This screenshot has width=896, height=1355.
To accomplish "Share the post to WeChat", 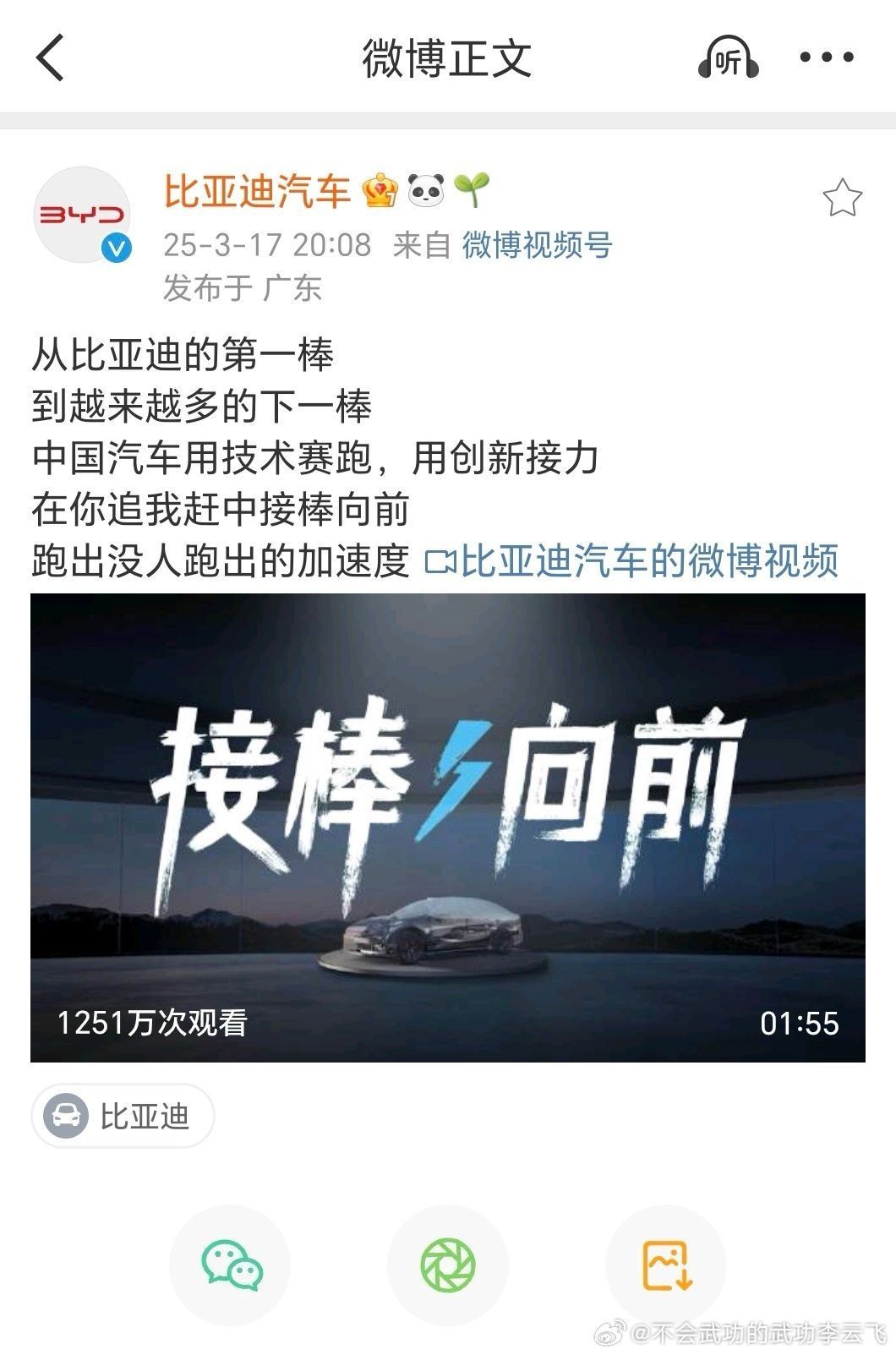I will pyautogui.click(x=231, y=1265).
